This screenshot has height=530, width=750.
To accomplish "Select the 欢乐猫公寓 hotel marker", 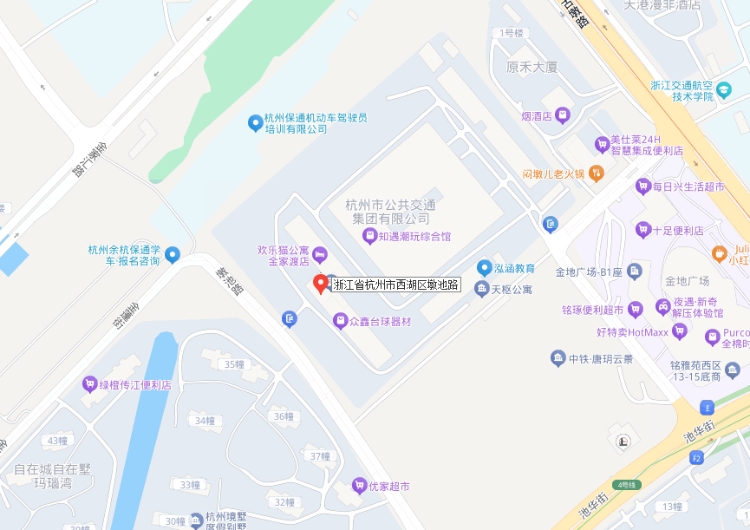I will pos(319,254).
